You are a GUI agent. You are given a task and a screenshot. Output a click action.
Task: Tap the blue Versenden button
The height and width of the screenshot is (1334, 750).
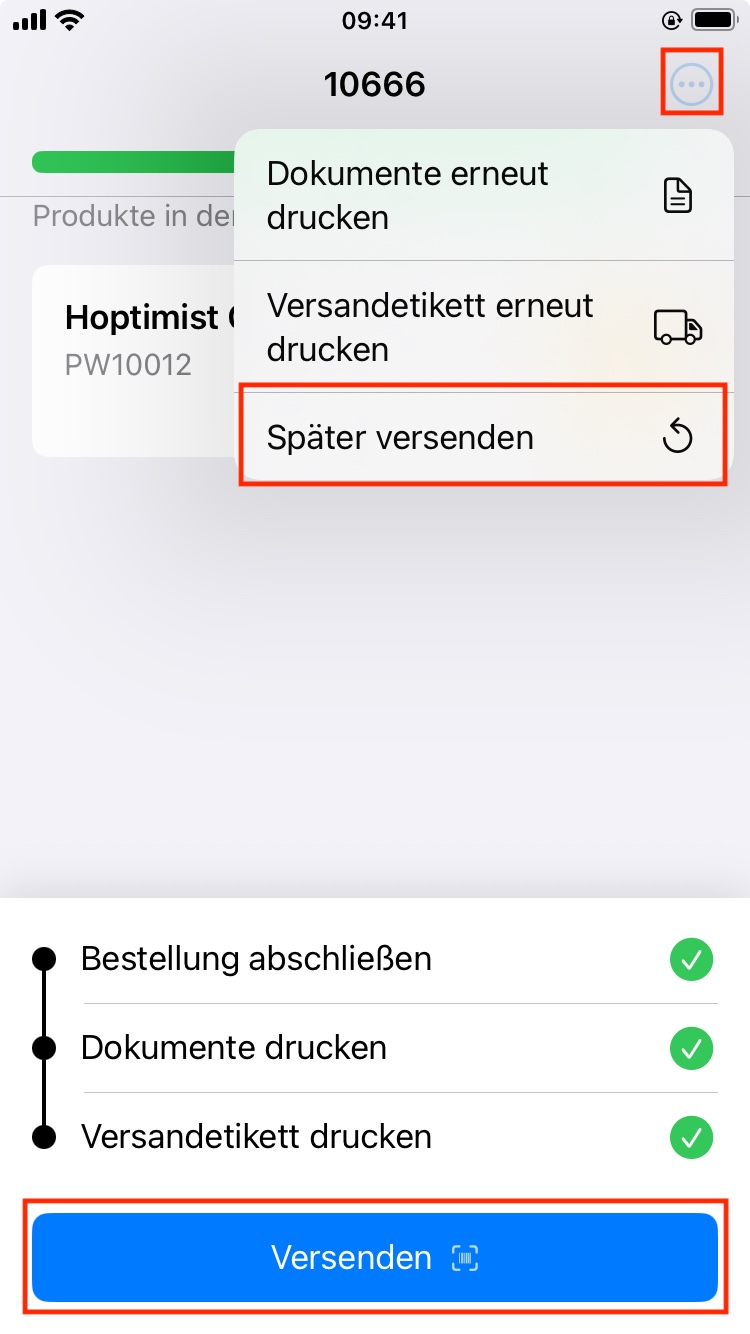click(x=375, y=1257)
